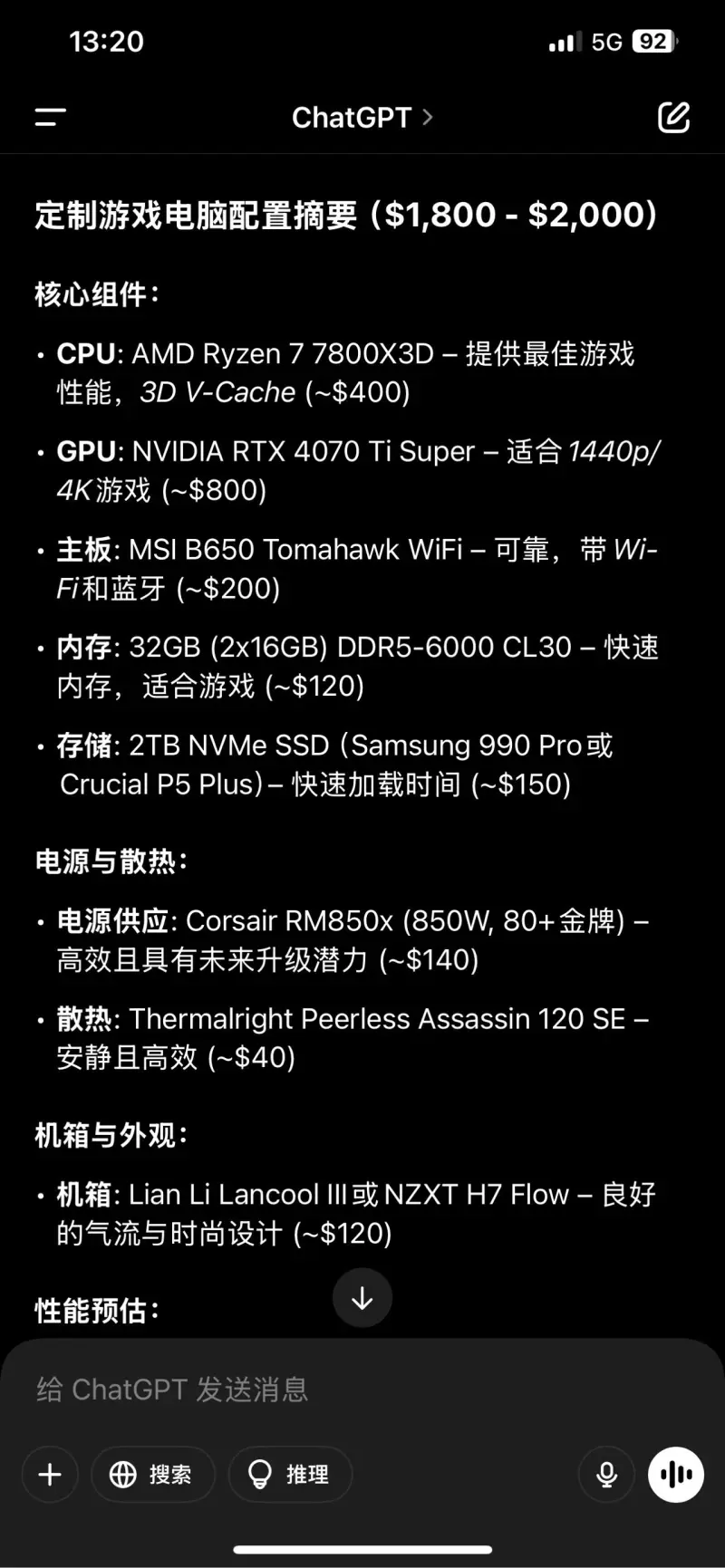This screenshot has height=1568, width=725.
Task: Focus the 给 ChatGPT 发送消息 input field
Action: click(x=362, y=1389)
